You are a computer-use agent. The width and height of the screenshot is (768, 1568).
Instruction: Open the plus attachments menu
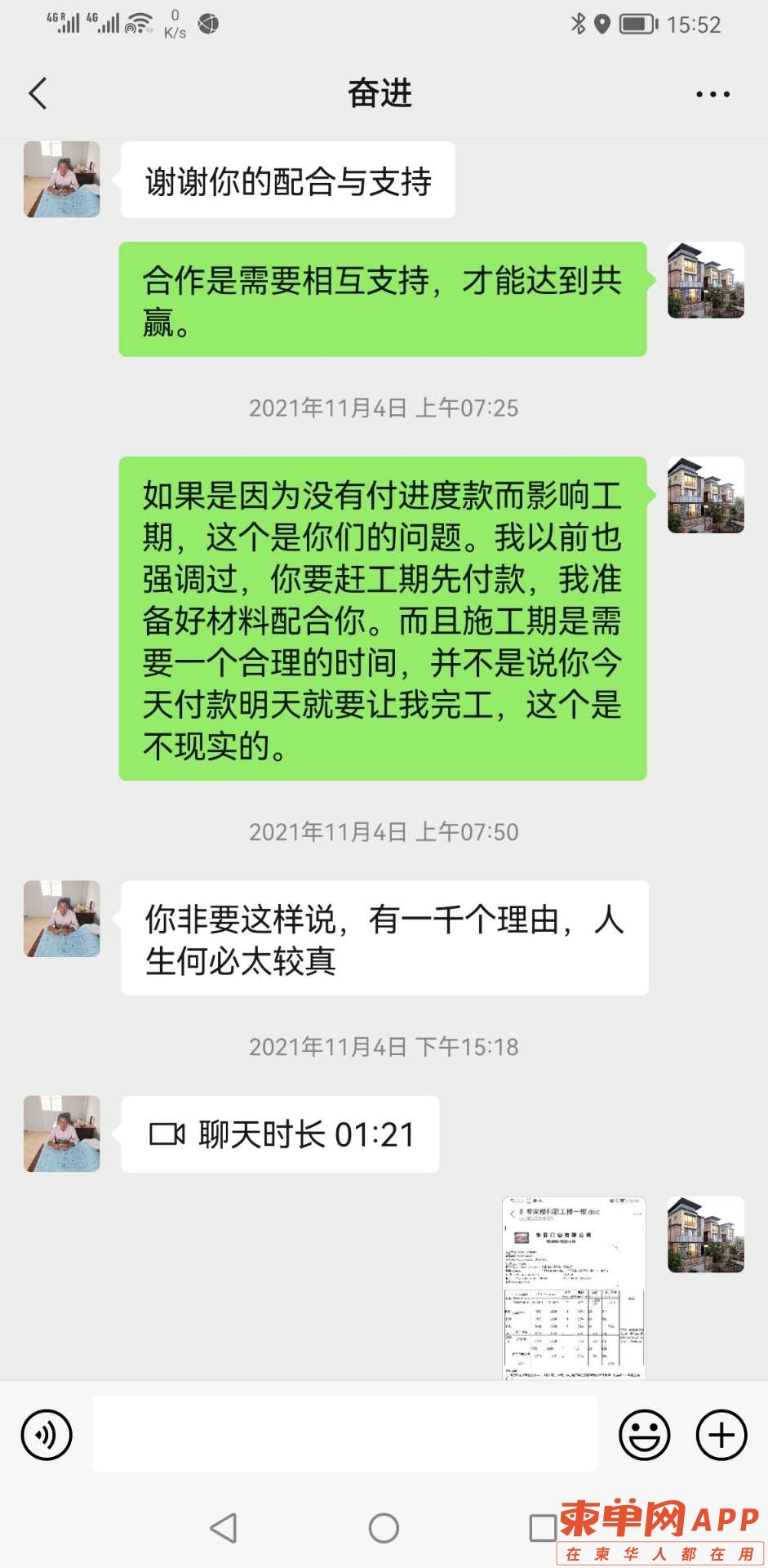721,1435
